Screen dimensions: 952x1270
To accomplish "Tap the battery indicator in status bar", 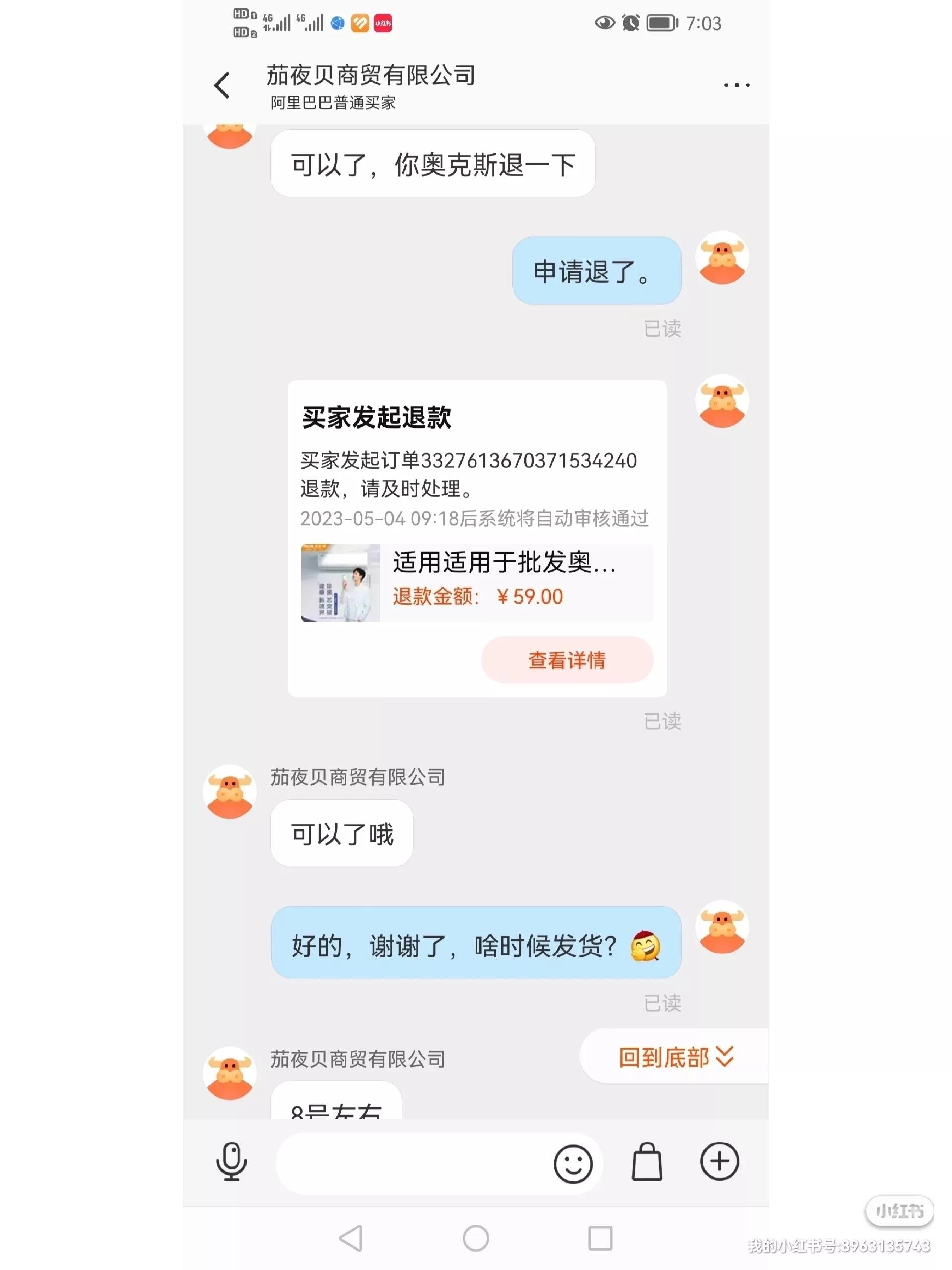I will pos(661,22).
